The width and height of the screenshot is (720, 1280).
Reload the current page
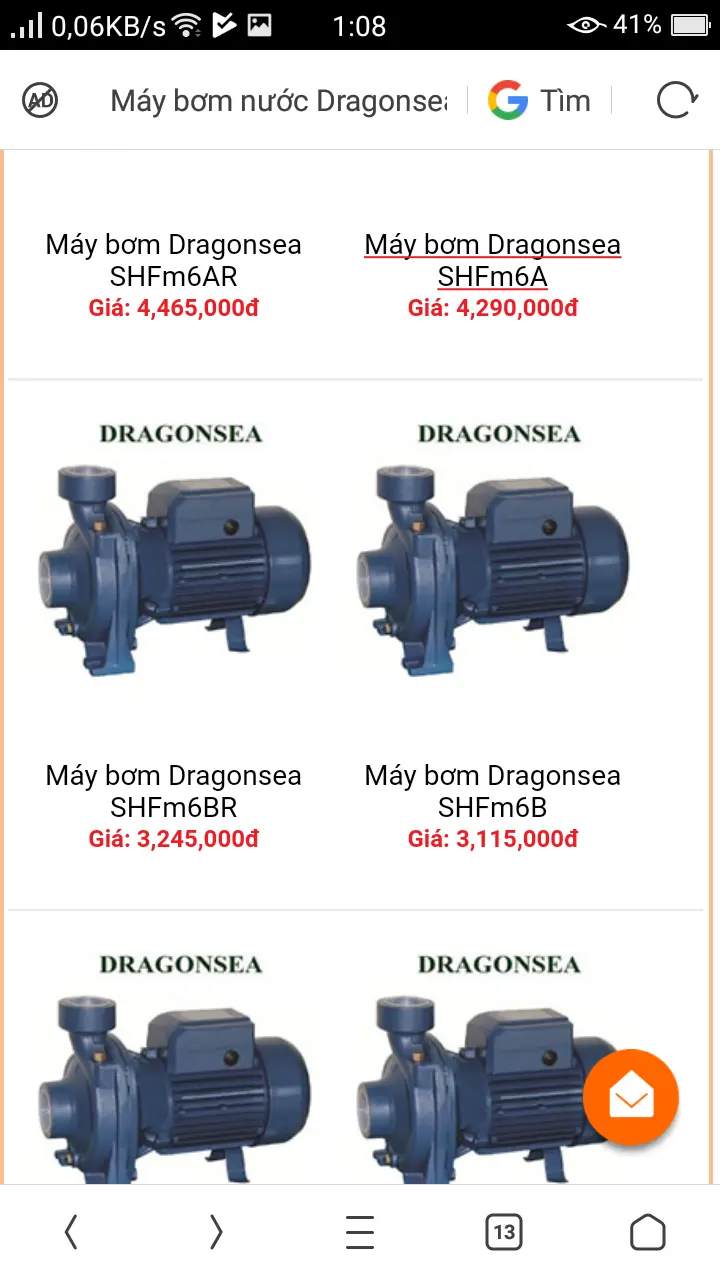(676, 100)
